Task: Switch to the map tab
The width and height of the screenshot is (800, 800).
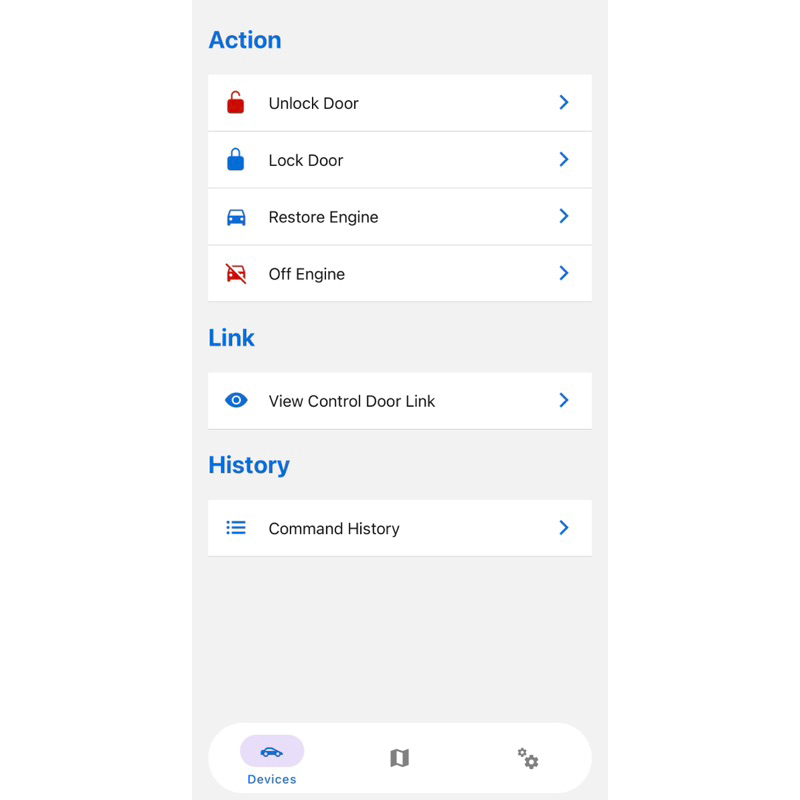Action: pyautogui.click(x=399, y=758)
